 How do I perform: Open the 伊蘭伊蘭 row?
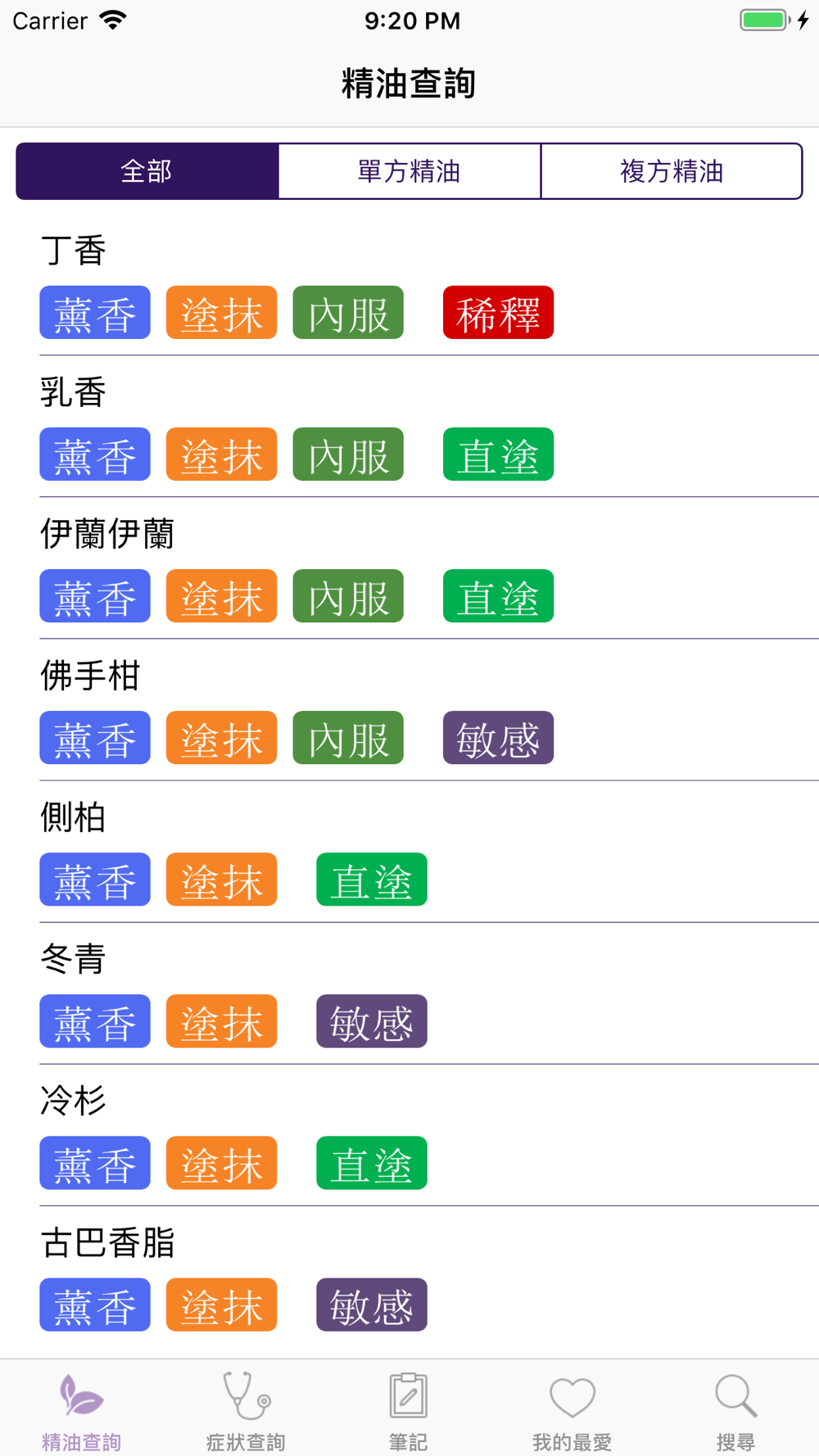pyautogui.click(x=409, y=568)
